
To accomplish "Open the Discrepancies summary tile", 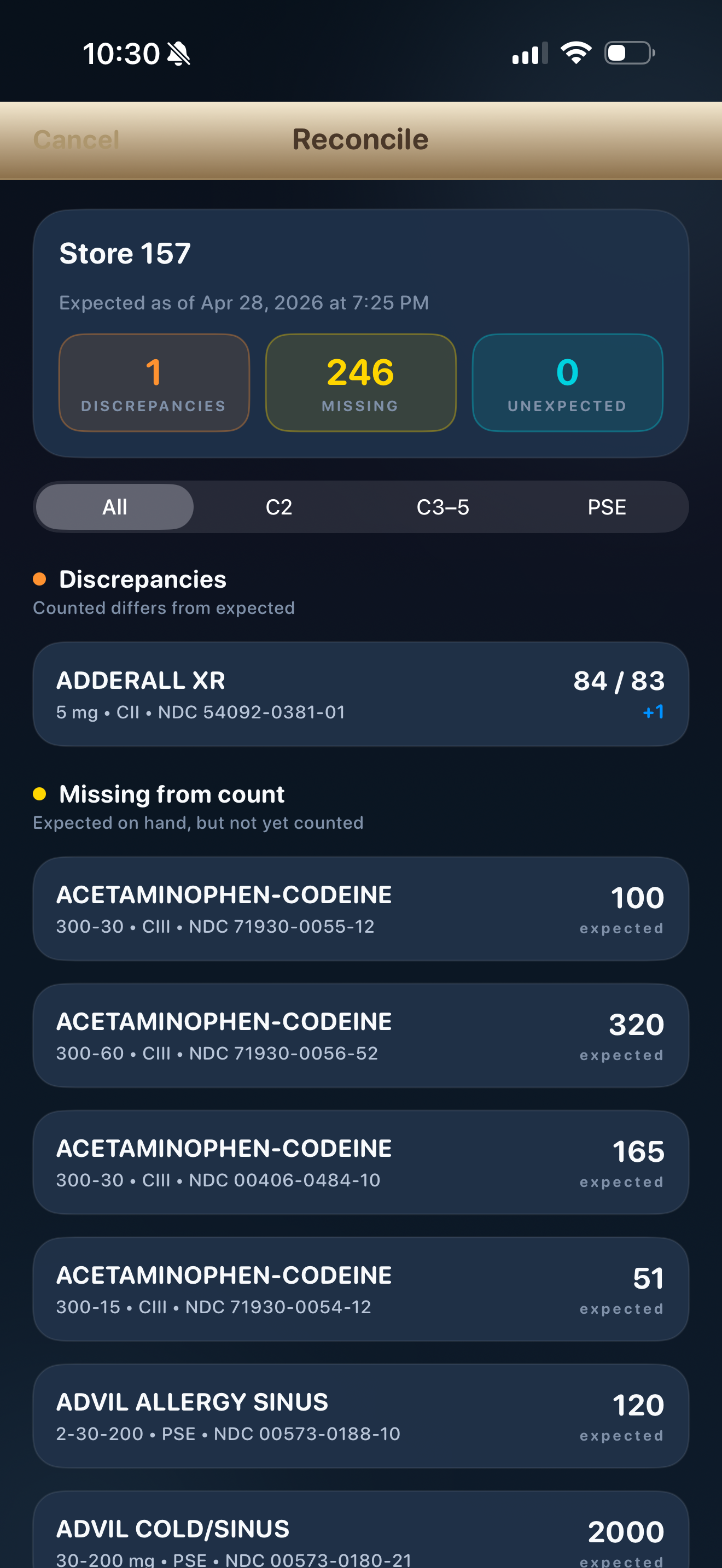I will (x=154, y=383).
